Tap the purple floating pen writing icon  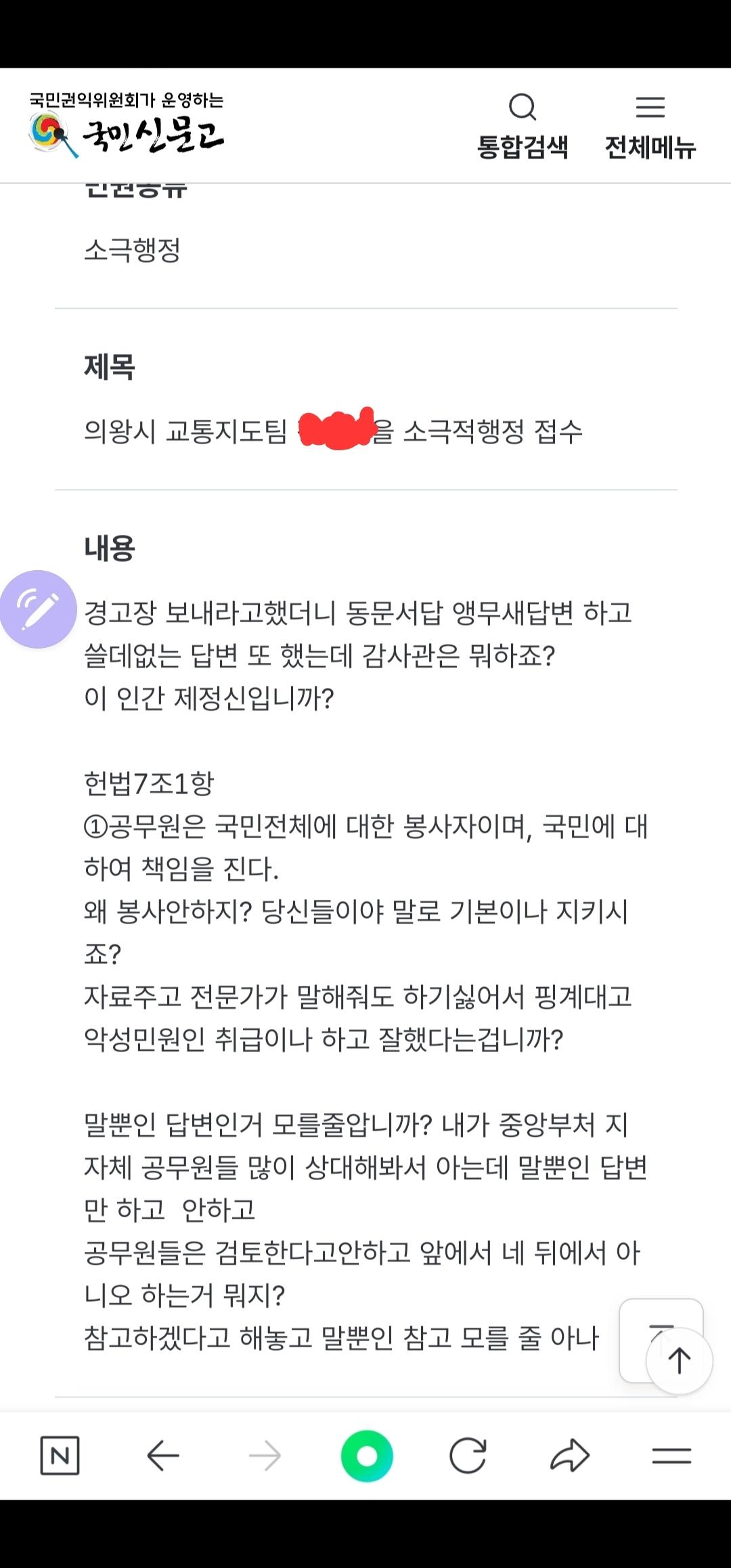coord(37,609)
